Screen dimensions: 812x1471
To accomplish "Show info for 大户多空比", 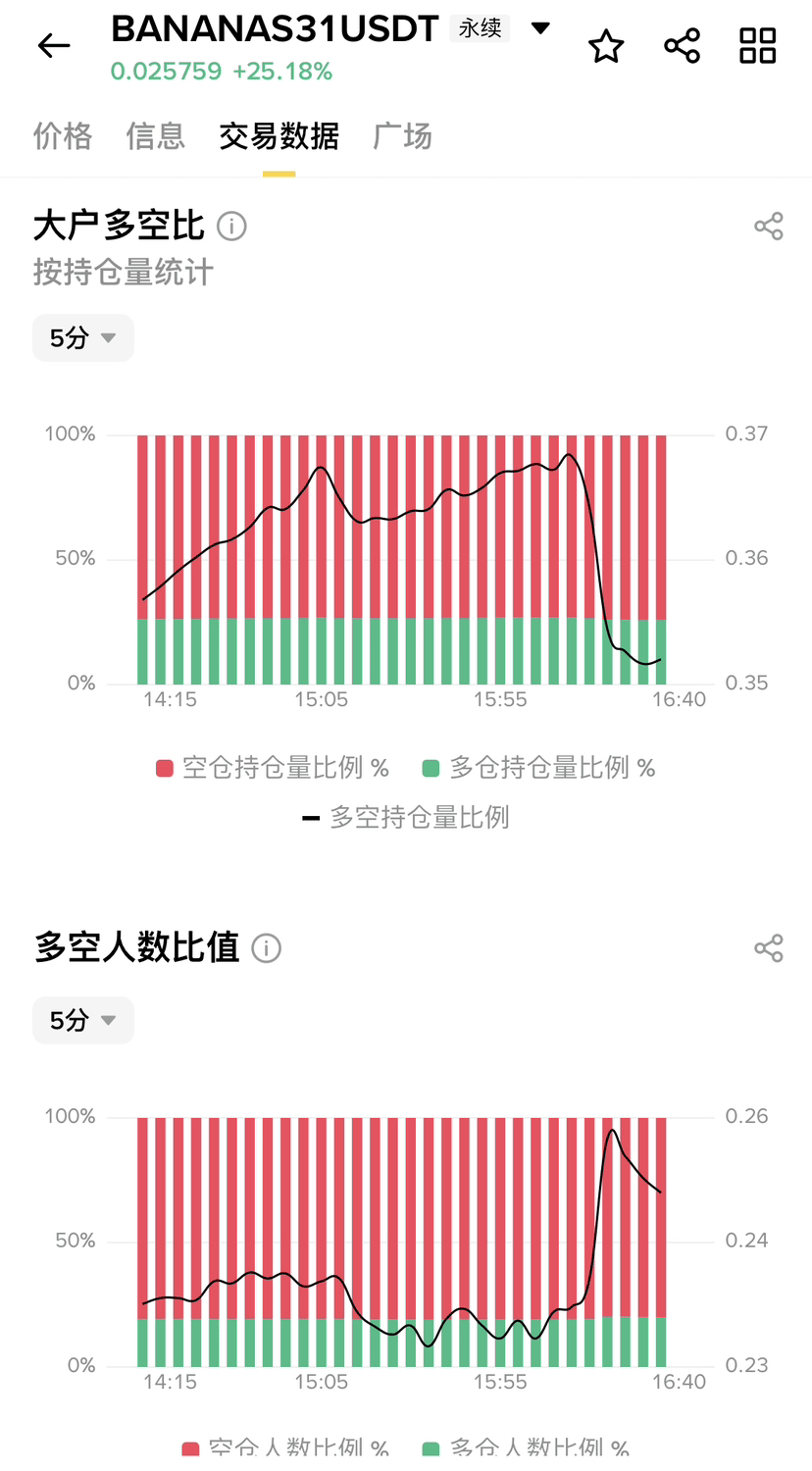I will coord(231,227).
